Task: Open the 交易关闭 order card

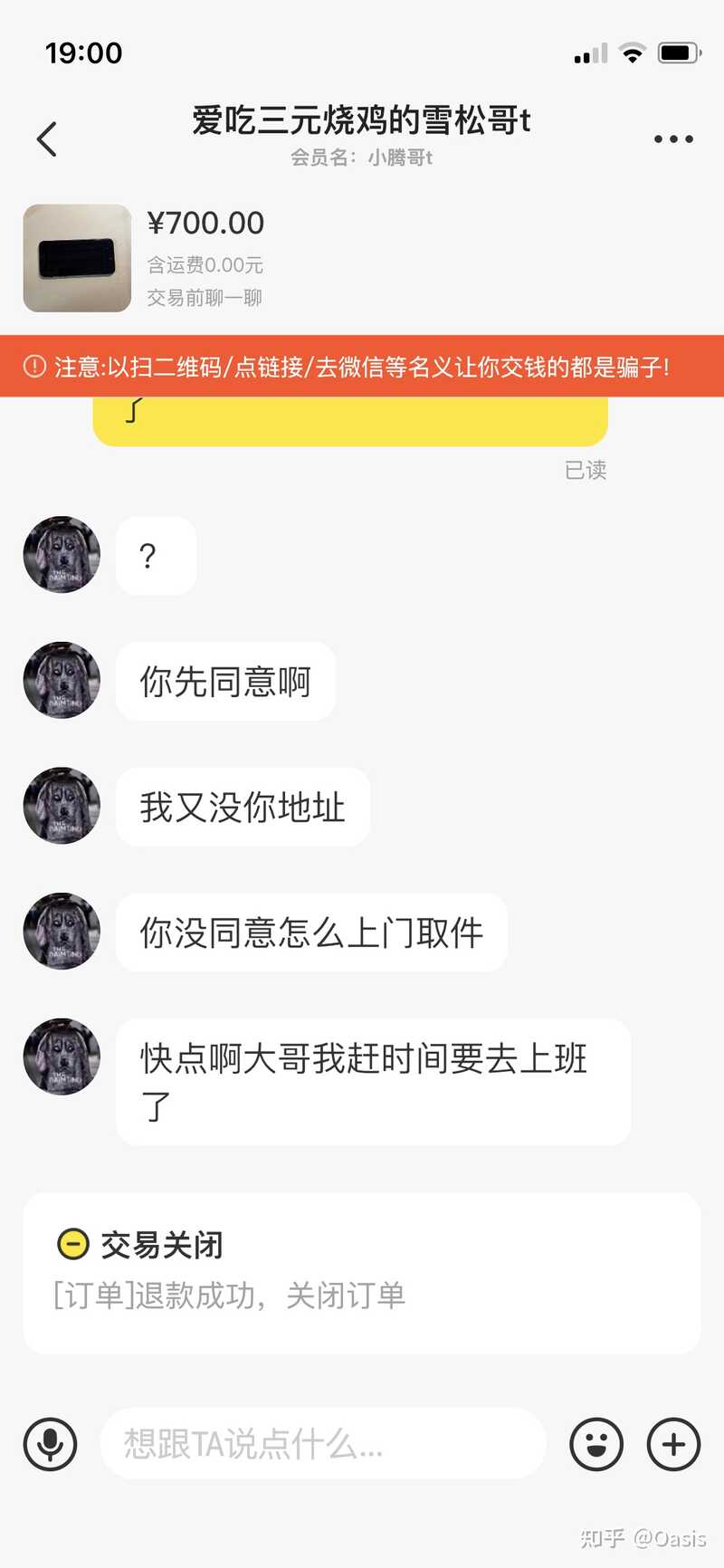Action: tap(362, 1272)
